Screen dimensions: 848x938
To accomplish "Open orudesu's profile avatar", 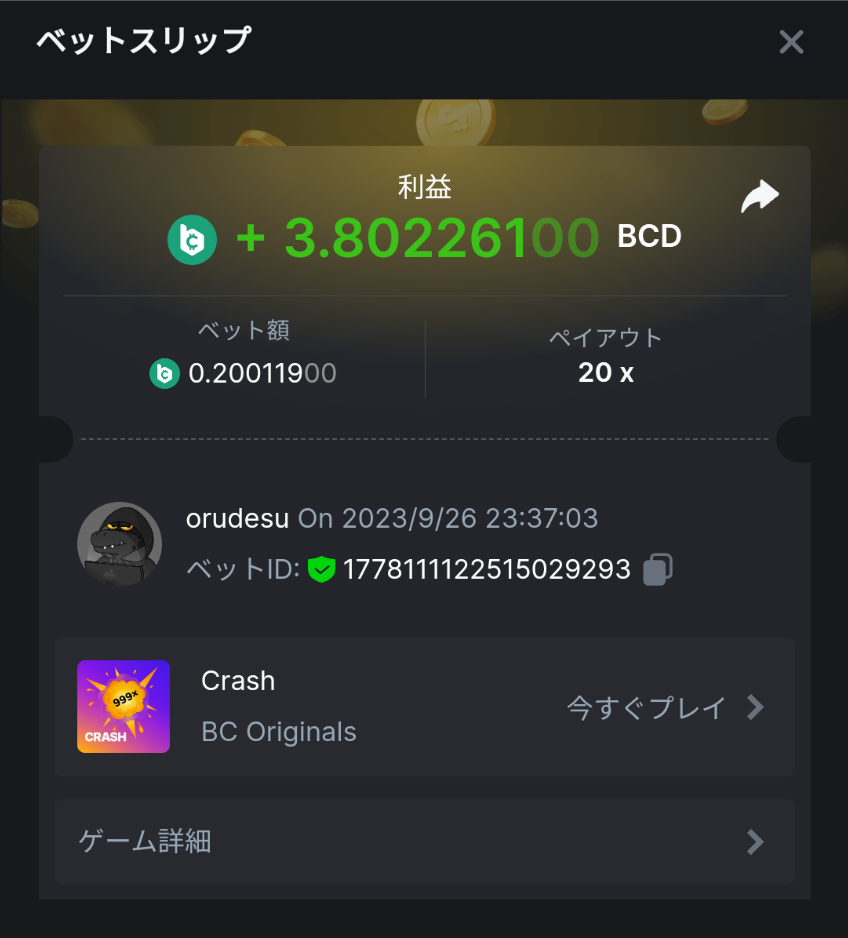I will (x=120, y=544).
